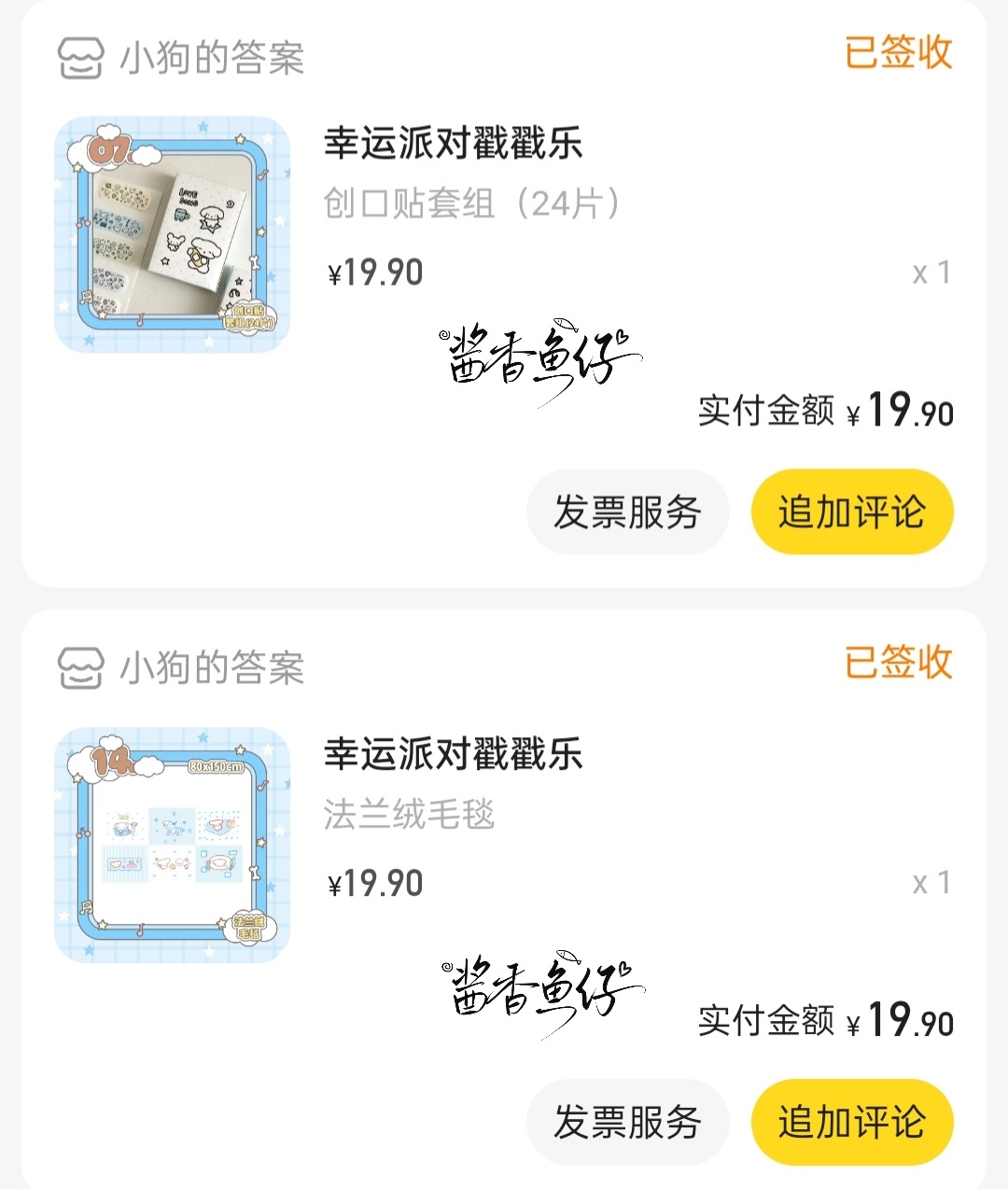
Task: Tap 已签收 status on the second order
Action: pos(898,663)
